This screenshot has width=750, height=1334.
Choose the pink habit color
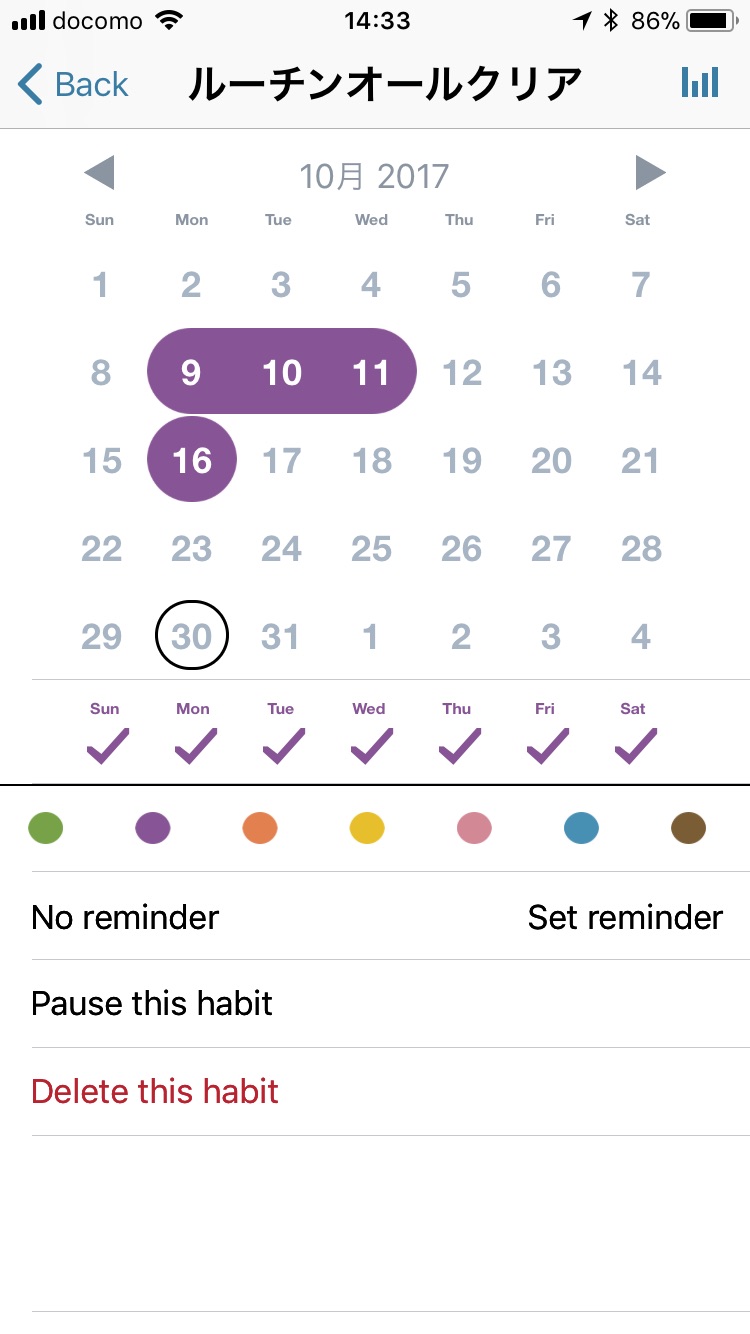point(474,828)
